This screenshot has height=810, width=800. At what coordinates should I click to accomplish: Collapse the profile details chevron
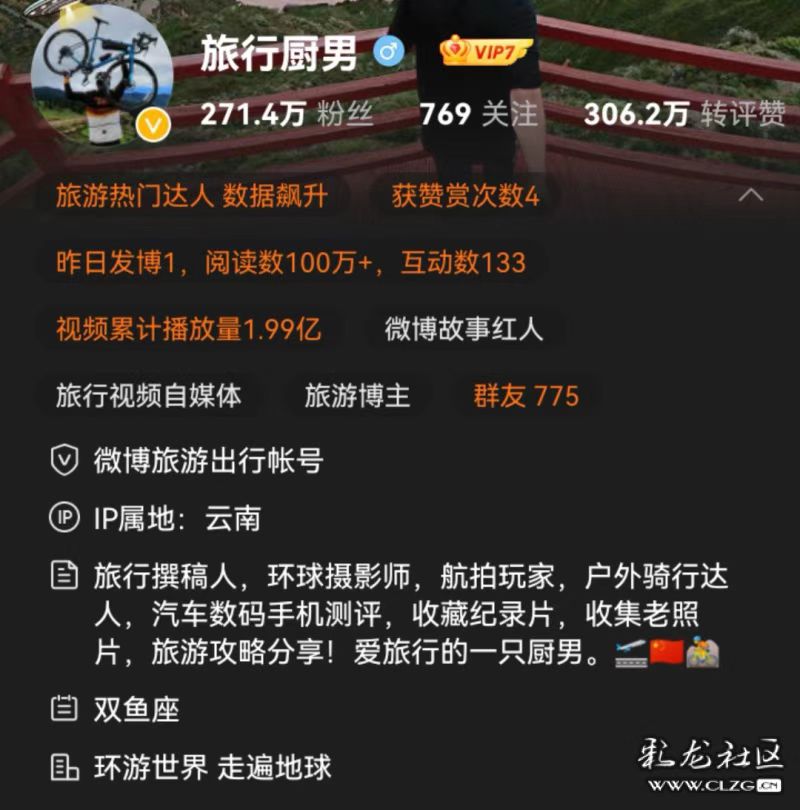[x=750, y=195]
